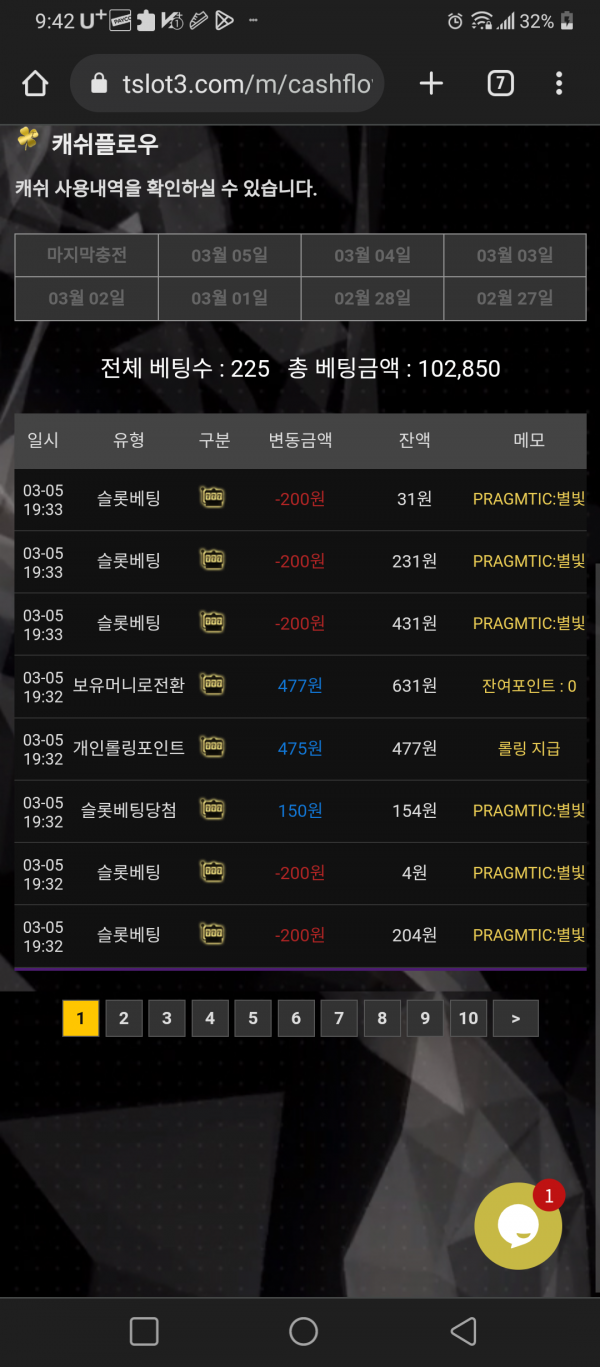The height and width of the screenshot is (1367, 600).
Task: Open the live chat bubble
Action: pyautogui.click(x=517, y=1226)
